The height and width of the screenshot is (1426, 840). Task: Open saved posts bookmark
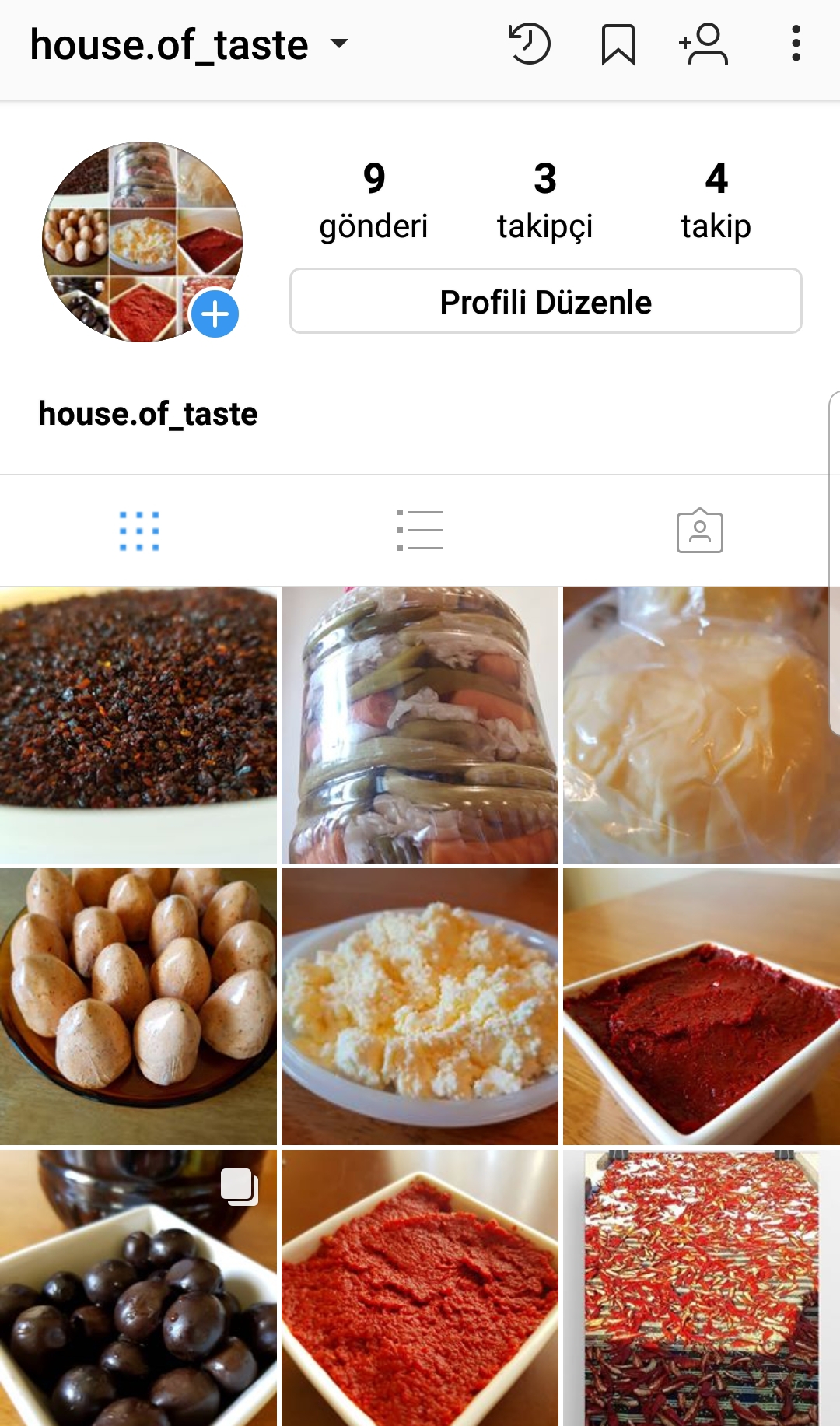click(618, 44)
